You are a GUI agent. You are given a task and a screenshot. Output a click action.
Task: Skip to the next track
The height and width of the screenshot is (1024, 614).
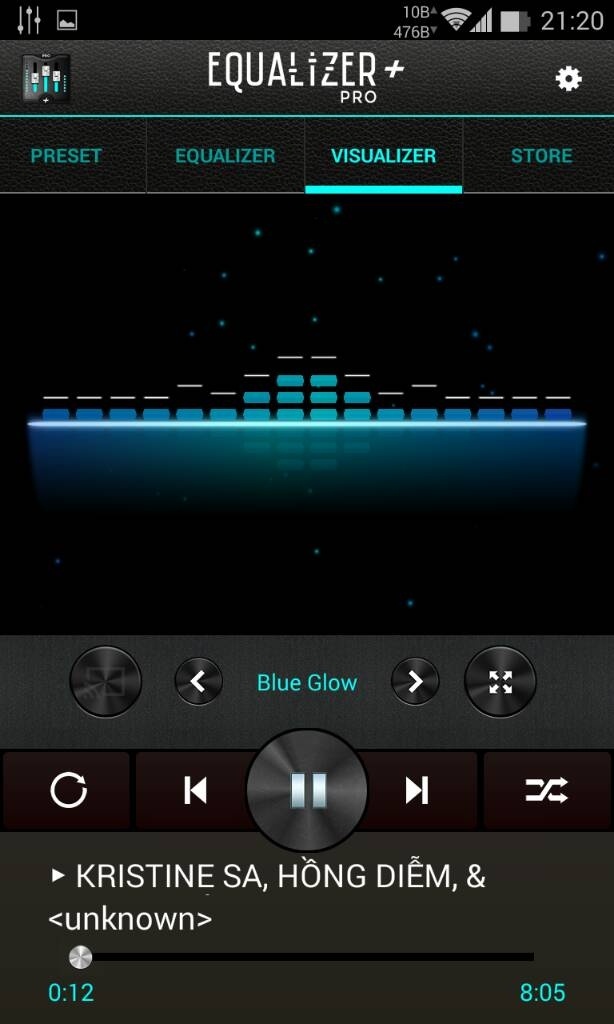point(417,790)
